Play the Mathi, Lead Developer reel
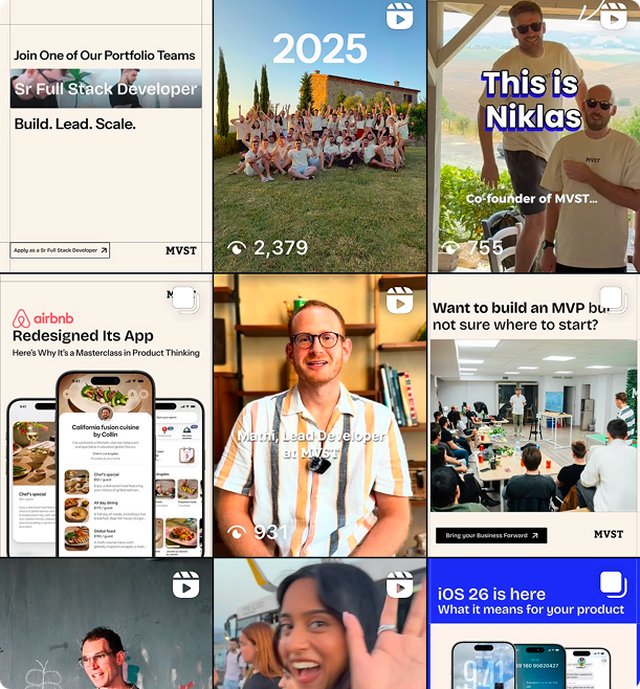This screenshot has height=689, width=640. point(319,415)
